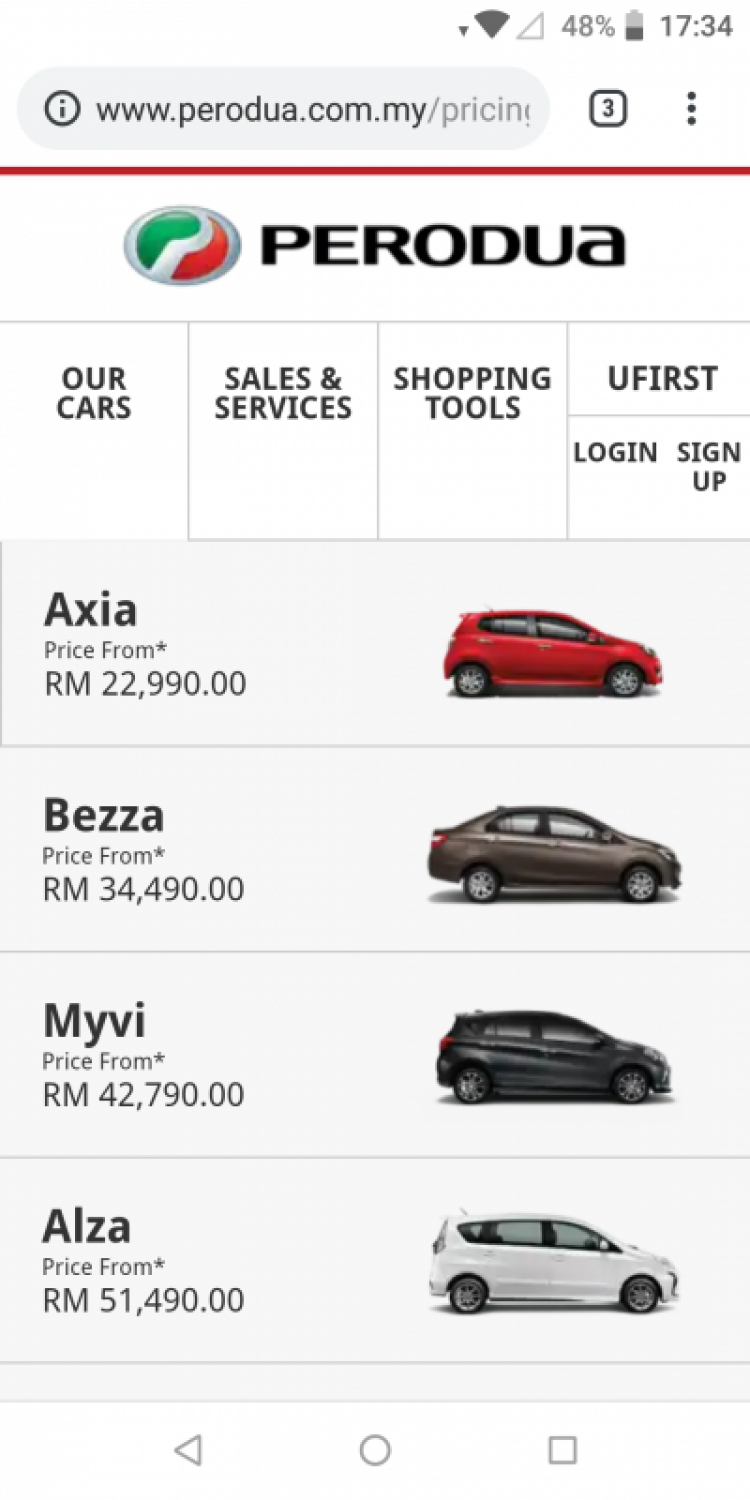Open the Sales & Services menu
Viewport: 750px width, 1500px height.
[283, 393]
